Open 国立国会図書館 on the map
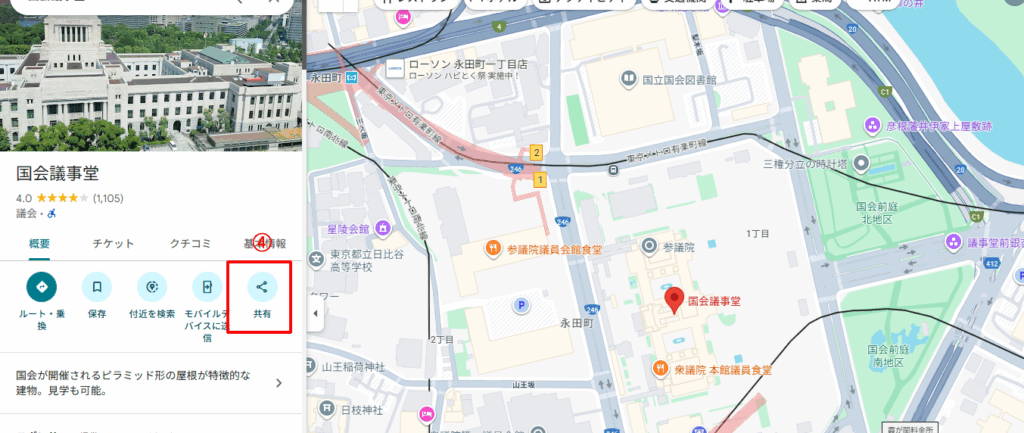Screen dimensions: 1024x433 [628, 77]
